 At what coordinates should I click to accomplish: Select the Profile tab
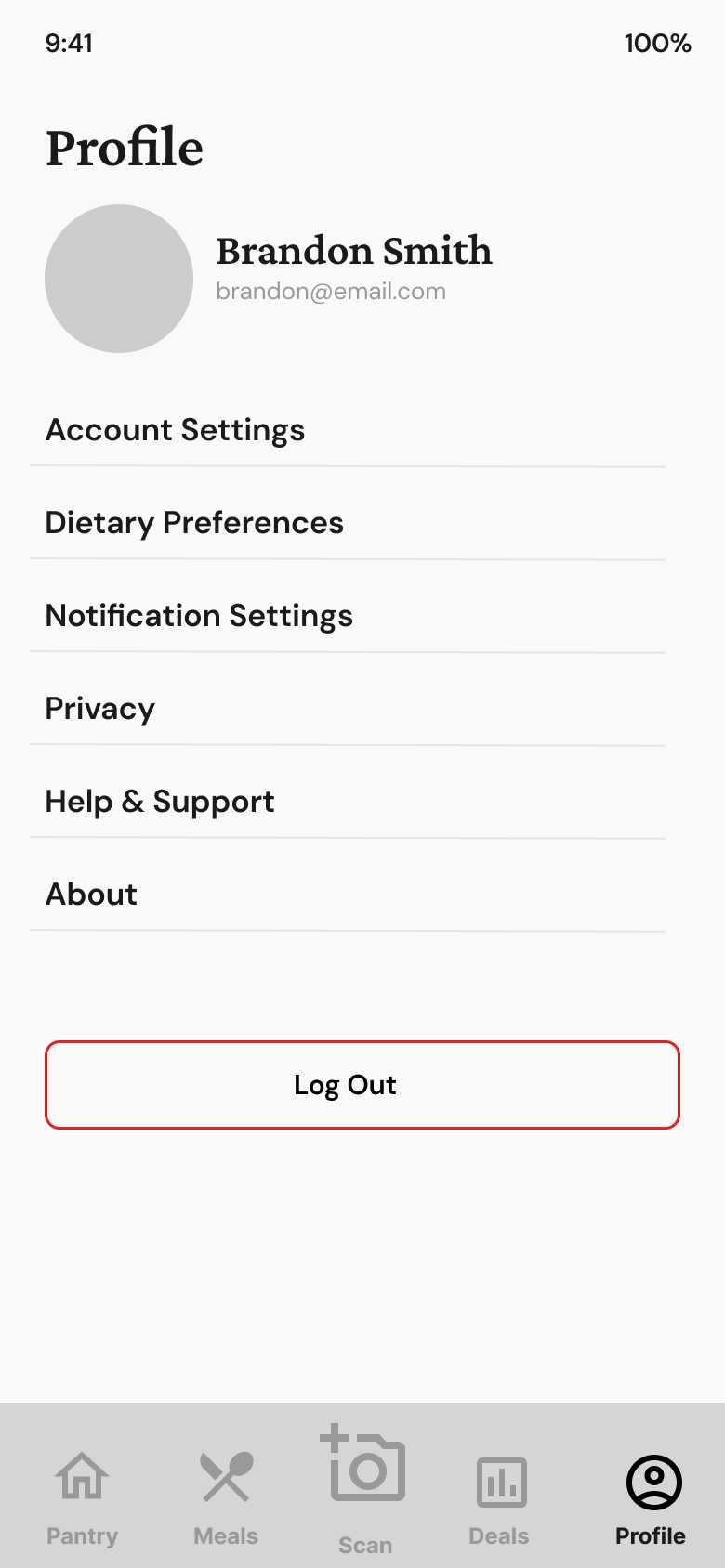click(652, 1496)
